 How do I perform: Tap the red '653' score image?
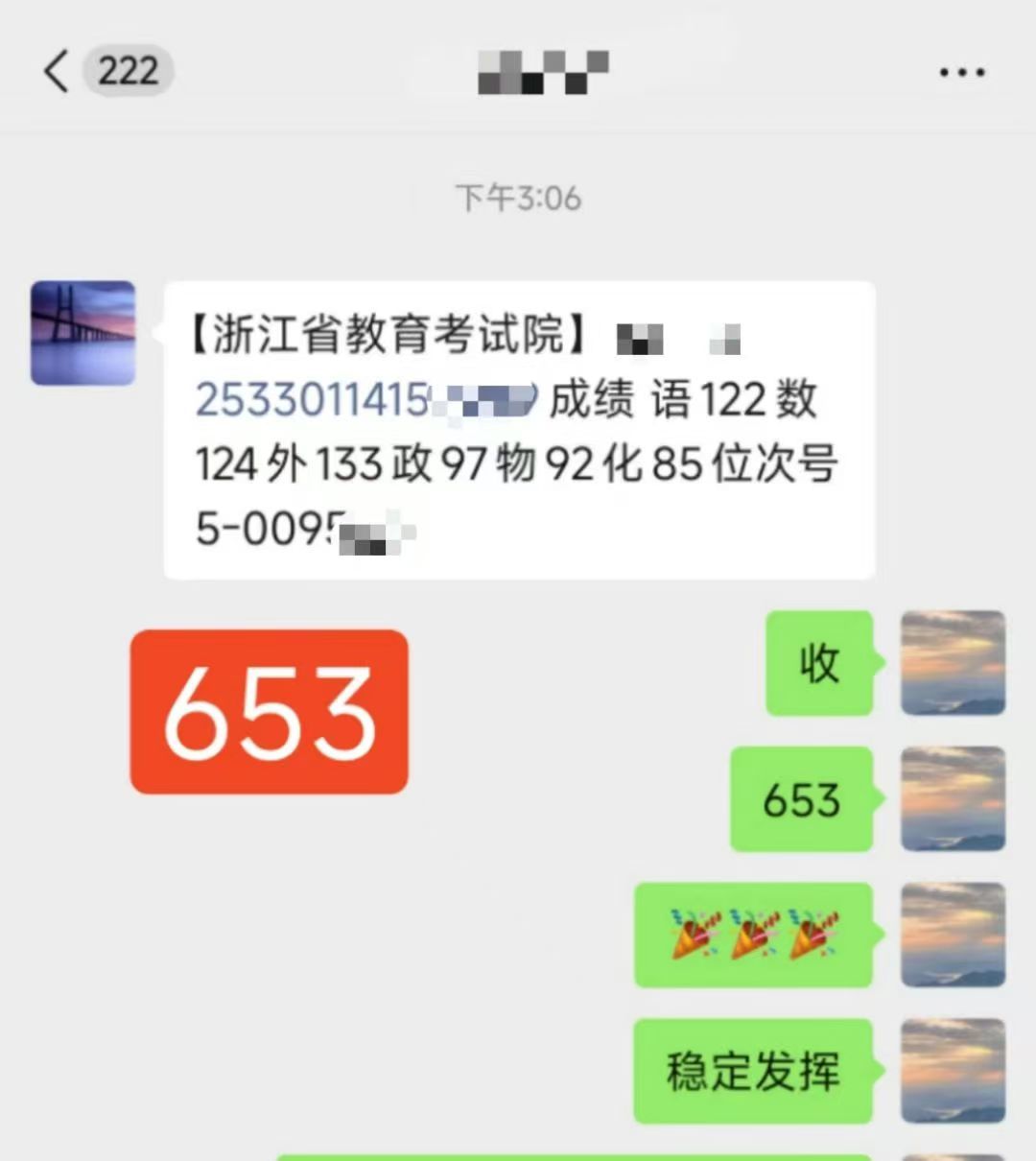coord(270,711)
